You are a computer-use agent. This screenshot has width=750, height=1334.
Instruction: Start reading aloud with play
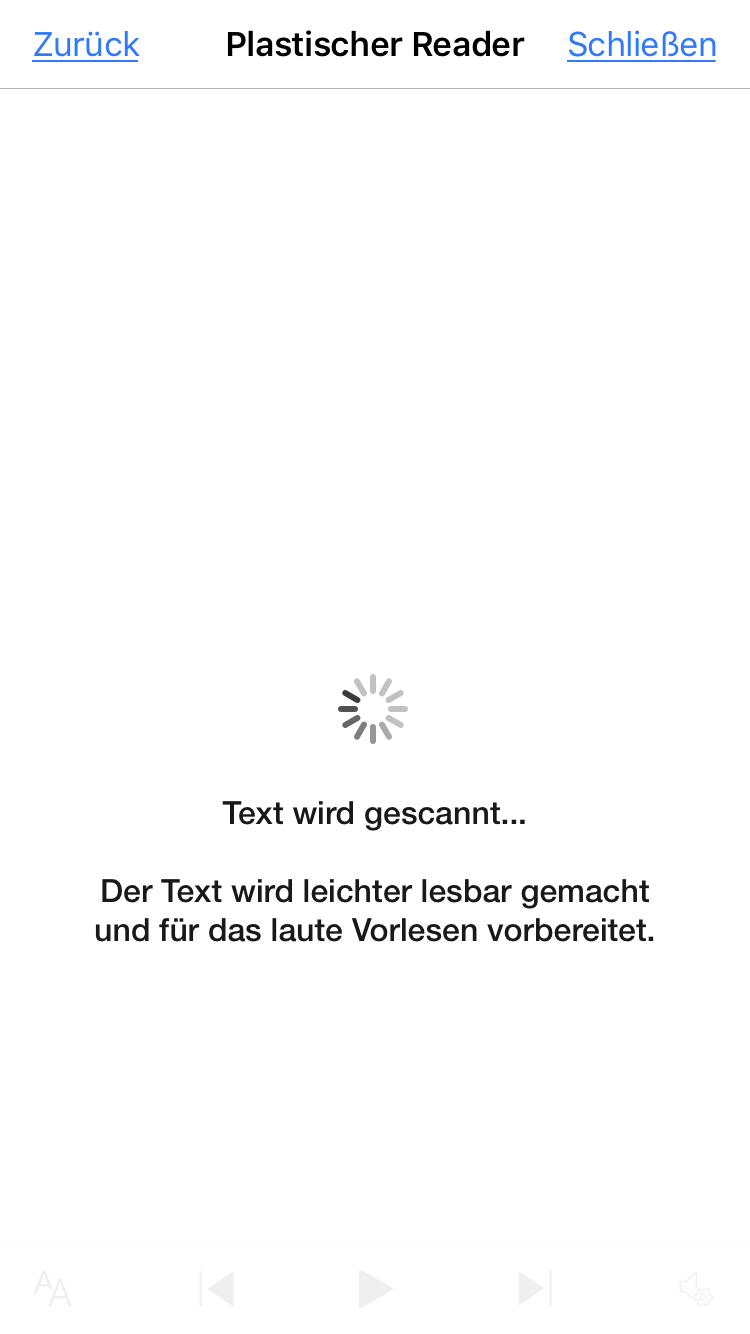tap(375, 1288)
